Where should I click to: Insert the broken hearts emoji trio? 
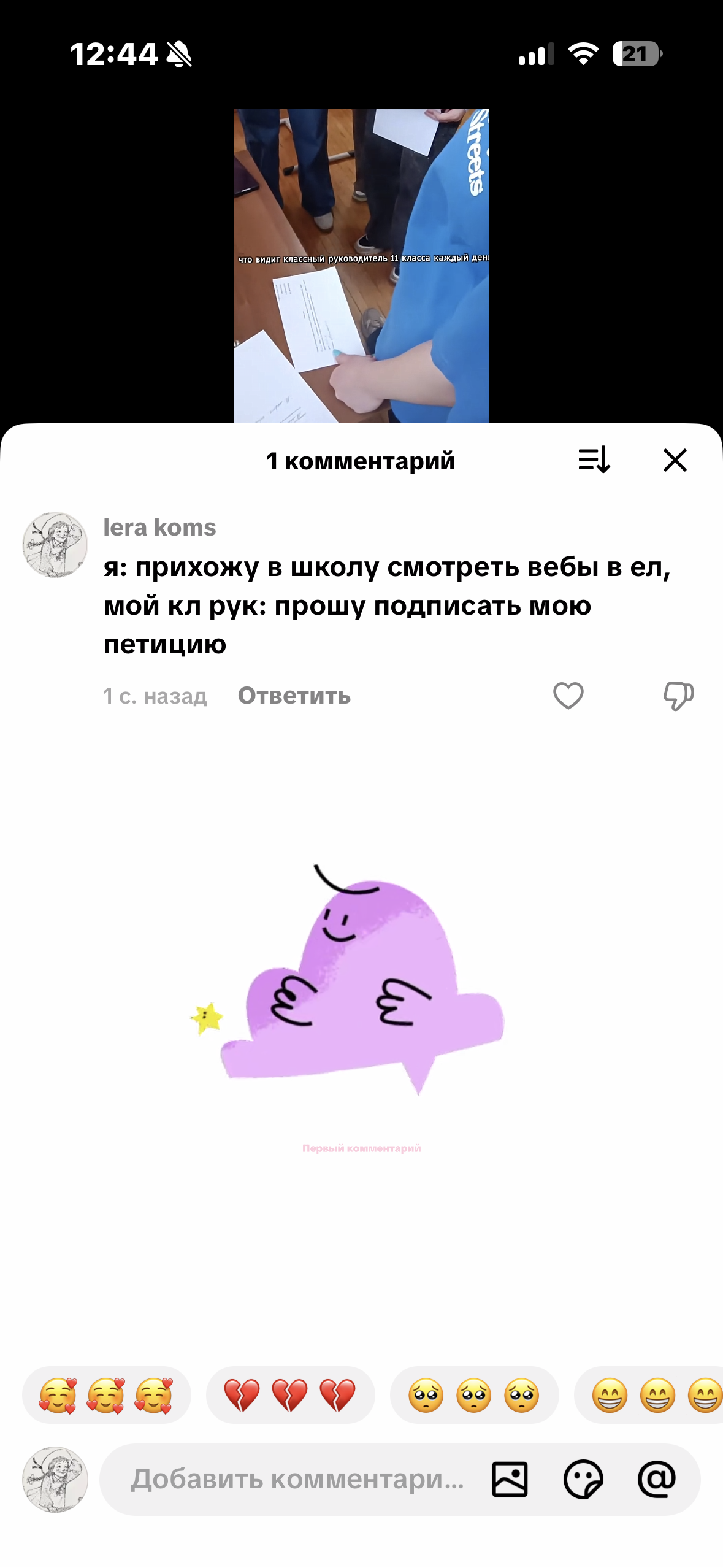[290, 1395]
